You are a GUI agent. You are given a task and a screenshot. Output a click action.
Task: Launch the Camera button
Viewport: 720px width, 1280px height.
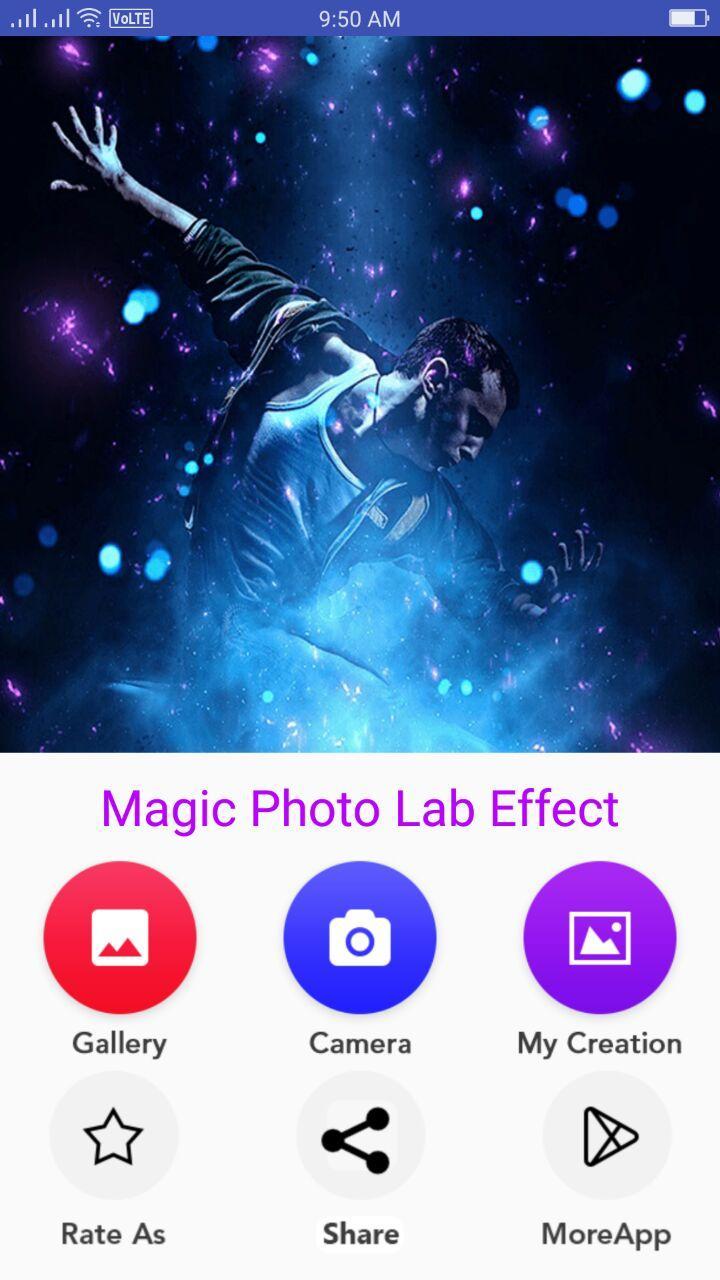[360, 938]
